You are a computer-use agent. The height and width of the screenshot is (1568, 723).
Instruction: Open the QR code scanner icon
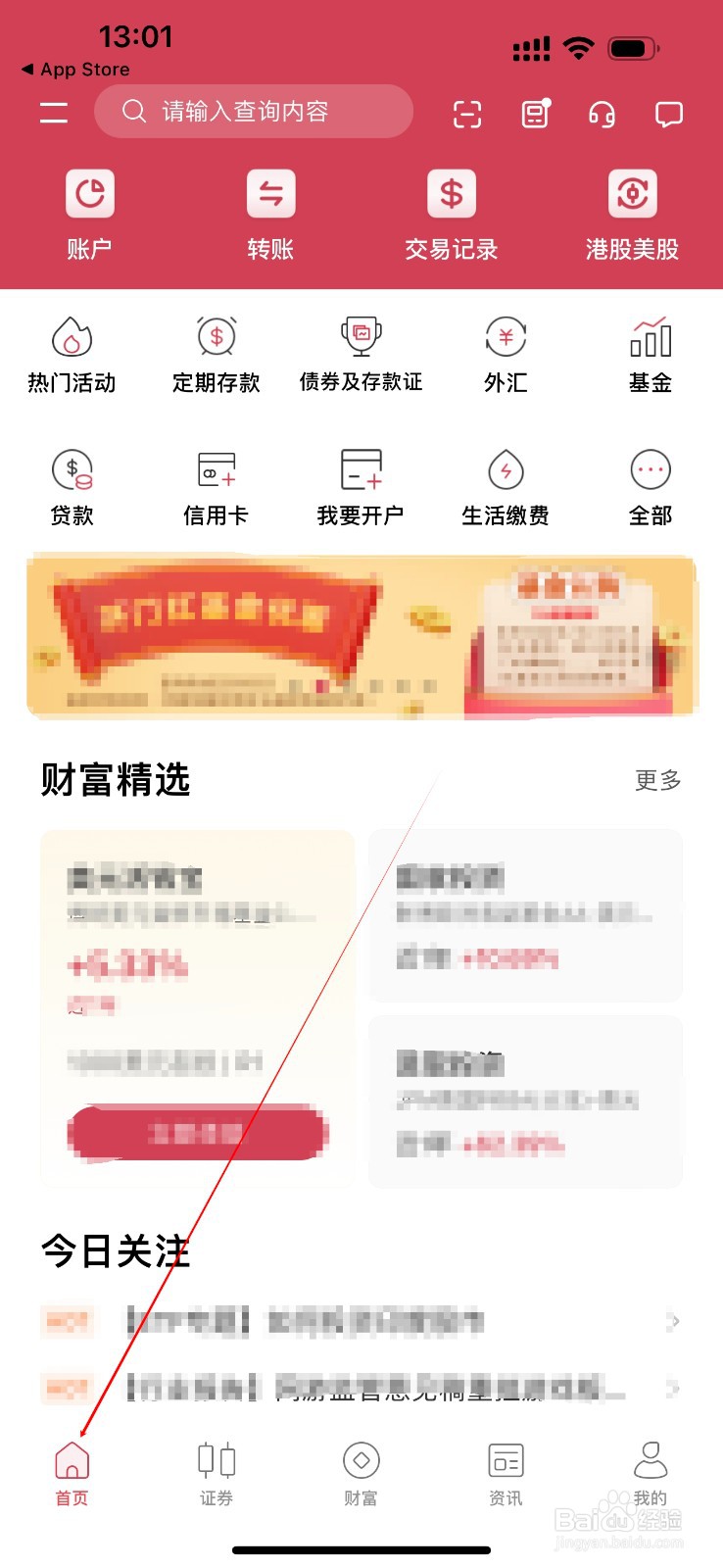tap(467, 115)
